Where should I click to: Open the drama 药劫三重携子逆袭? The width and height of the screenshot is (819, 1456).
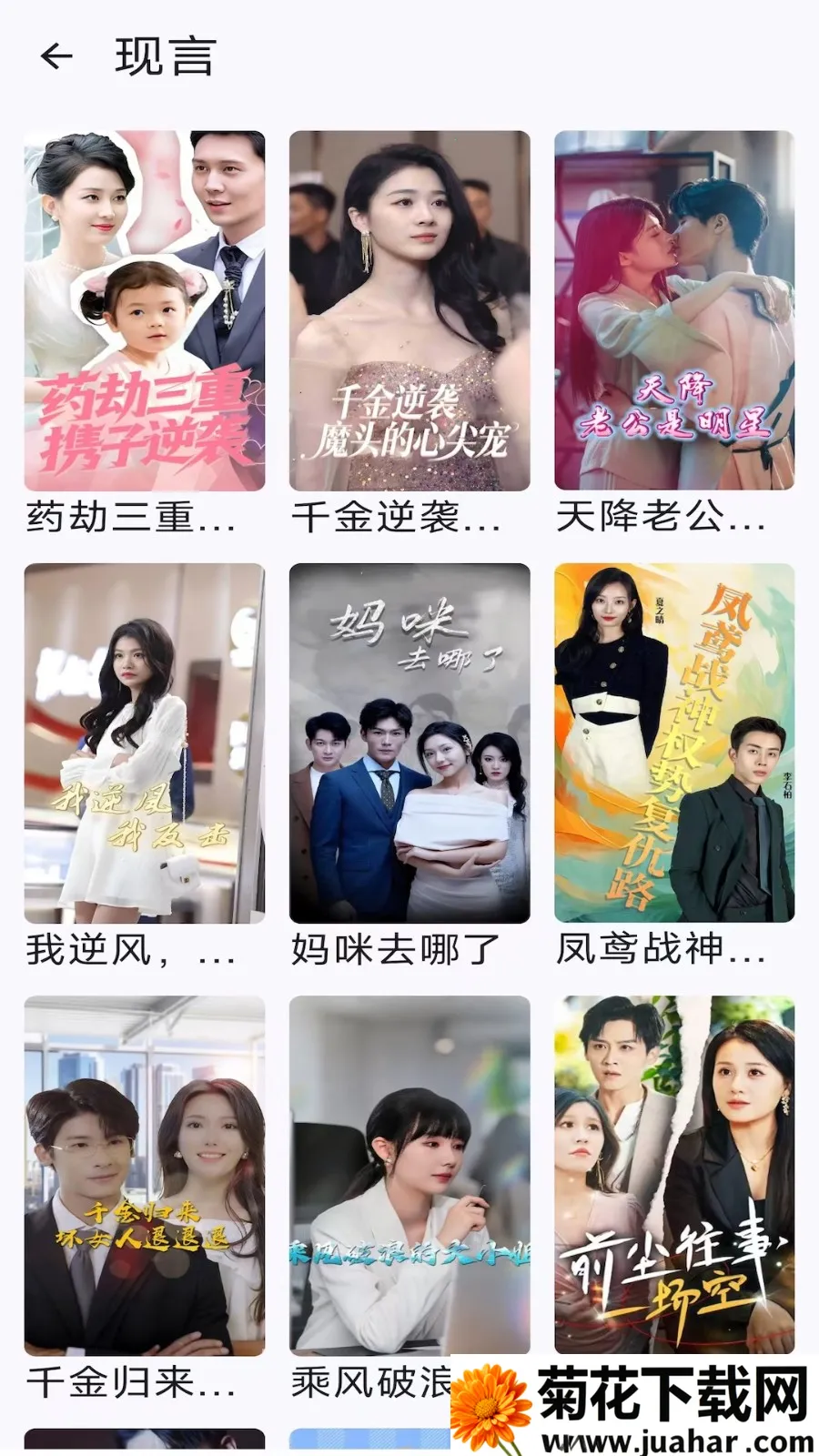(144, 311)
